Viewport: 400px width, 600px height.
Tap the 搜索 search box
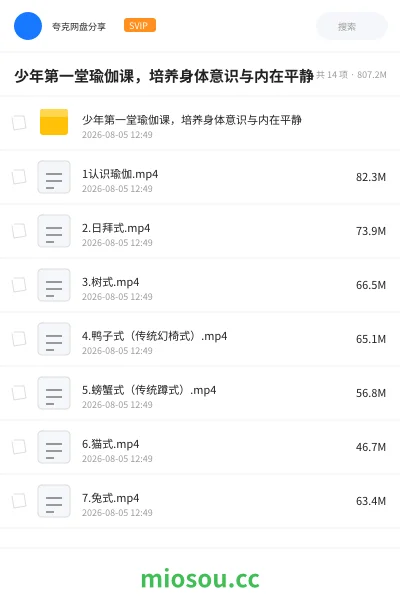point(351,26)
